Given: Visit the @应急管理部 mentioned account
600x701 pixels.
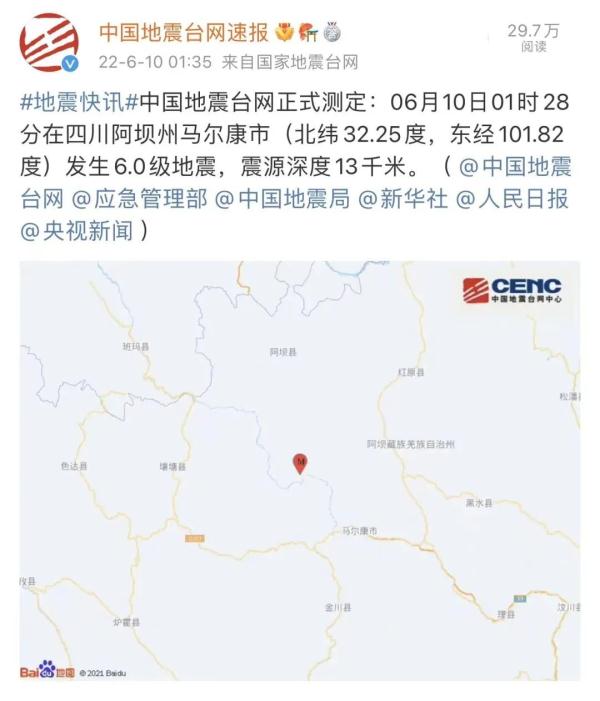Looking at the screenshot, I should coord(137,198).
